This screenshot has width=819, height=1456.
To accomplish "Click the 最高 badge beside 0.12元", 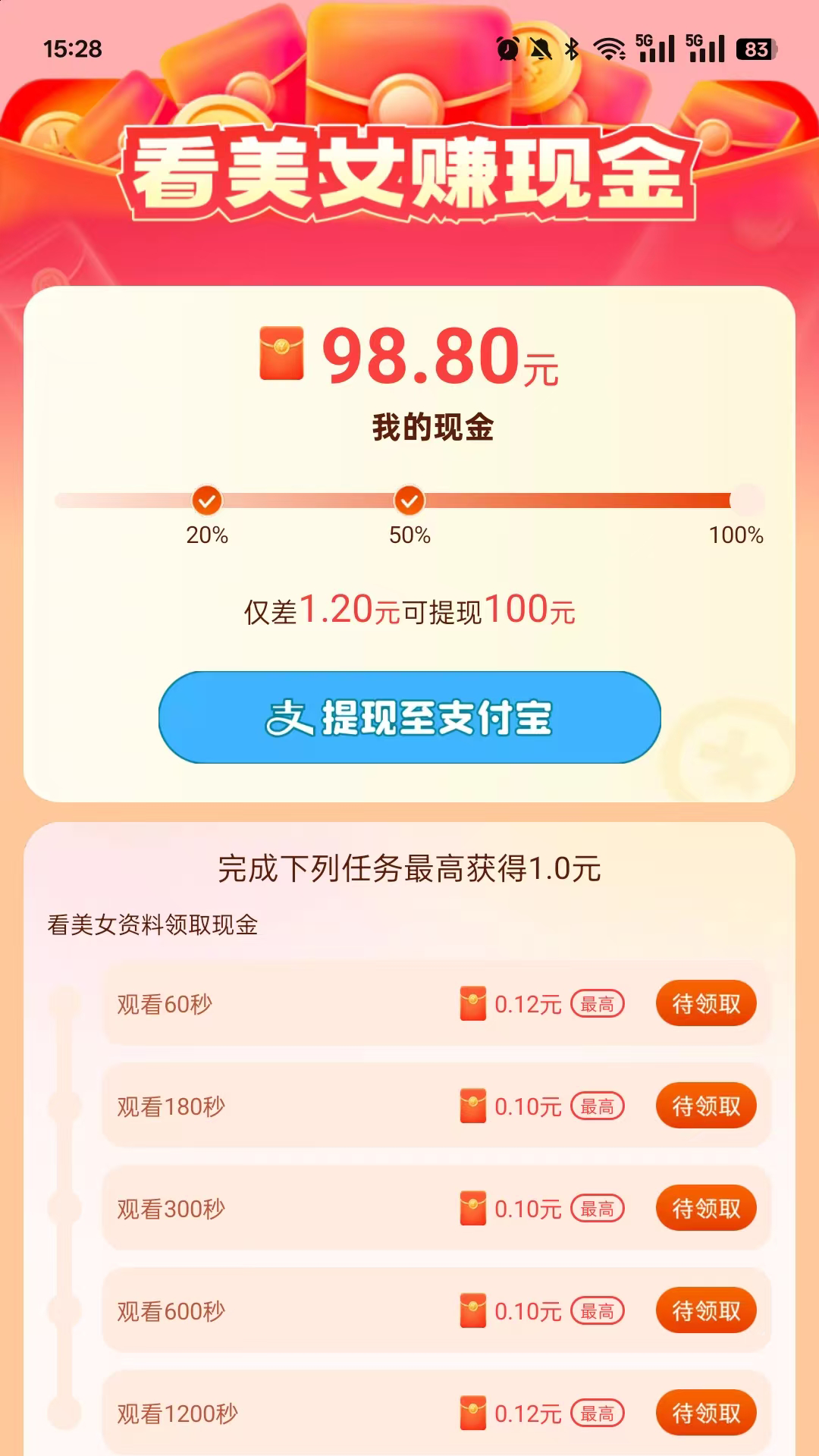I will click(x=597, y=1003).
